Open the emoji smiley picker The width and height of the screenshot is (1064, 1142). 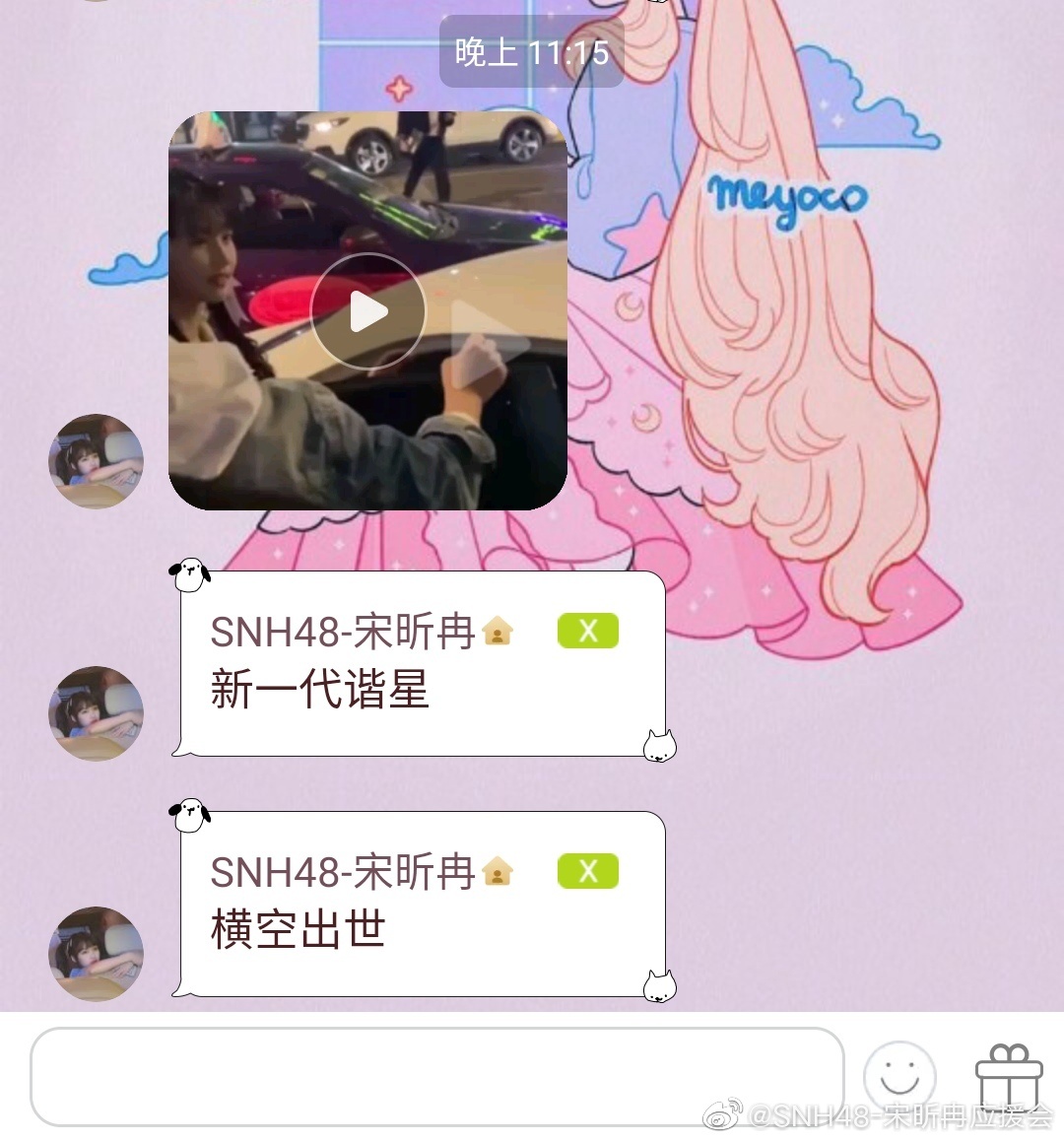coord(898,1077)
